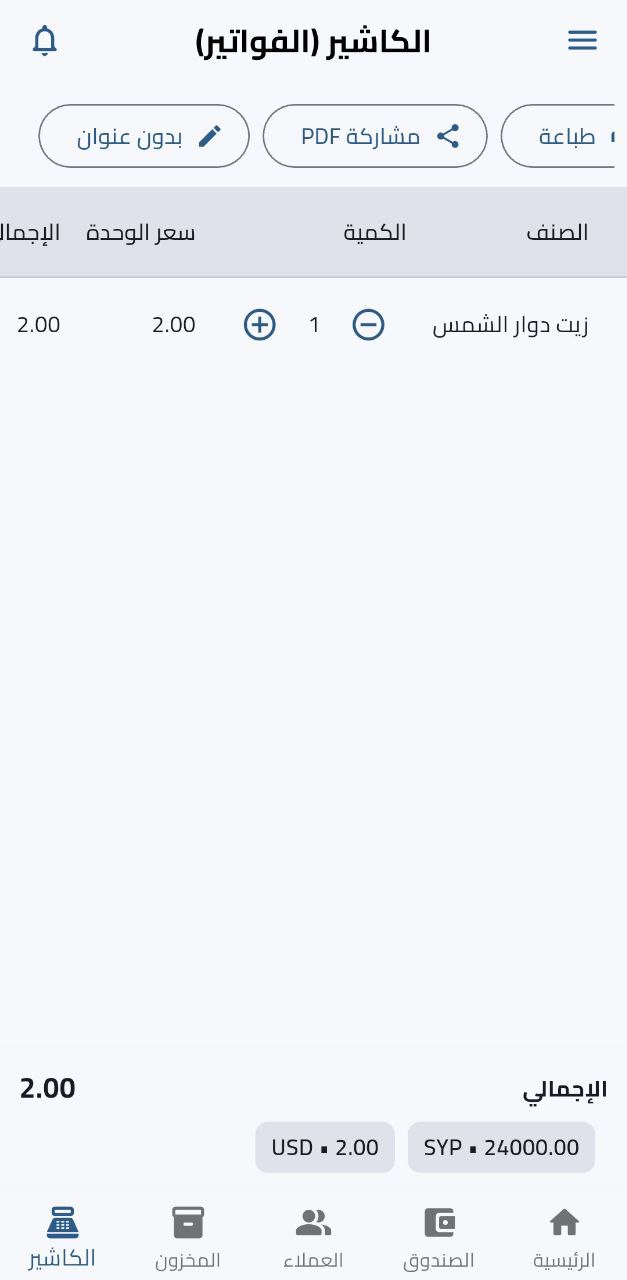
Task: Switch to the الرئيسية home tab
Action: point(564,1236)
